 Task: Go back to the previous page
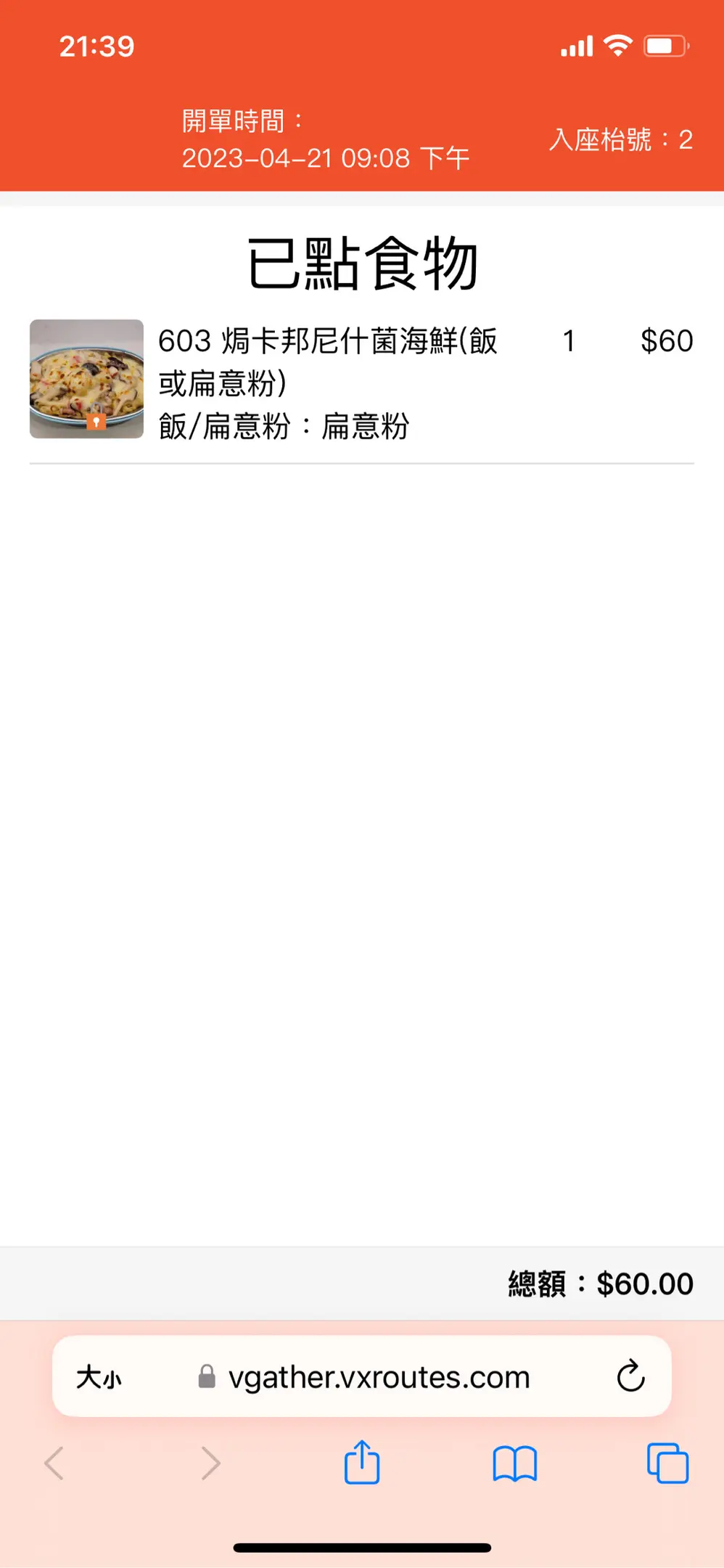pyautogui.click(x=55, y=1463)
